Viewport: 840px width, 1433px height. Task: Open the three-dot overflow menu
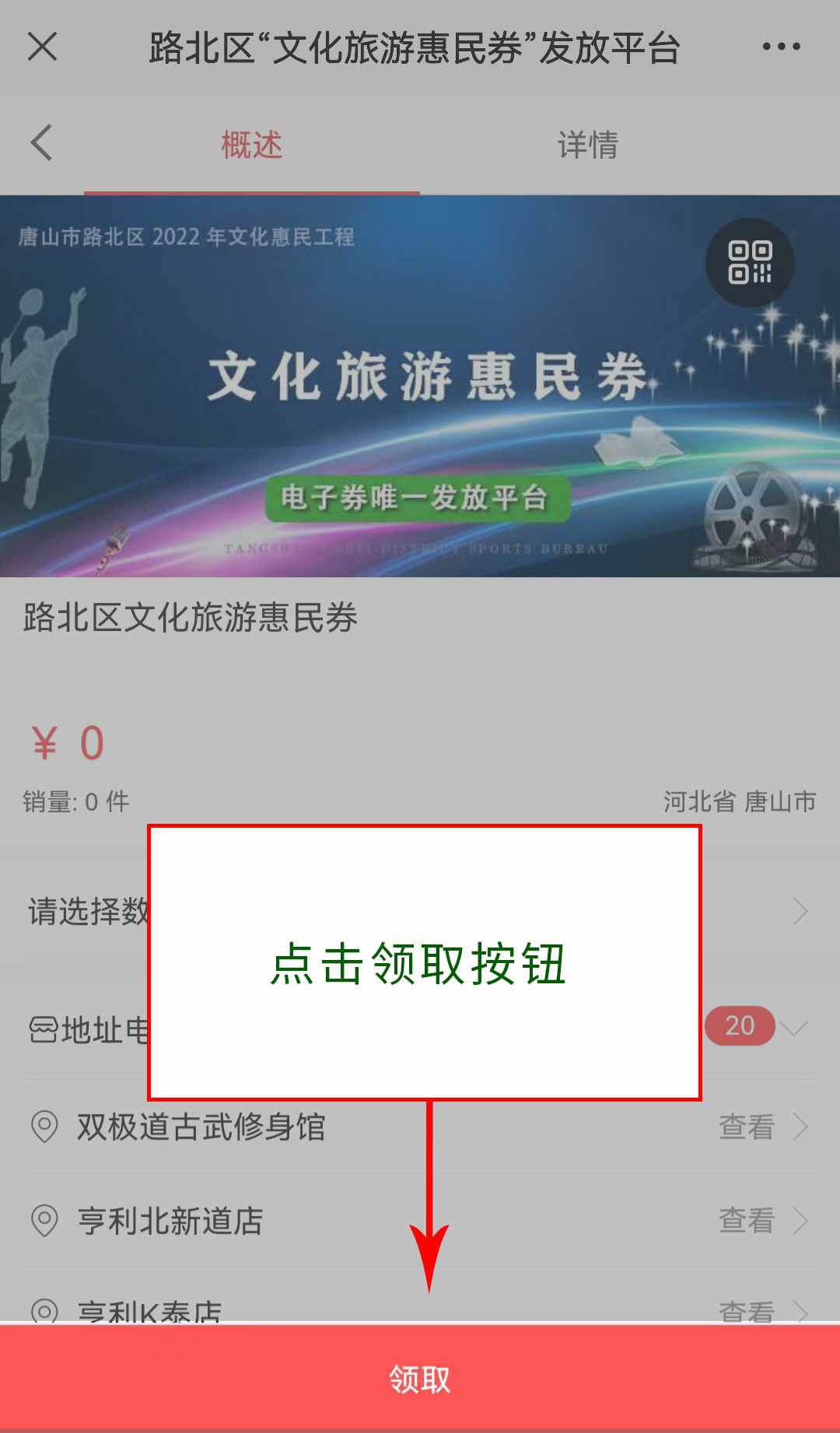coord(781,47)
